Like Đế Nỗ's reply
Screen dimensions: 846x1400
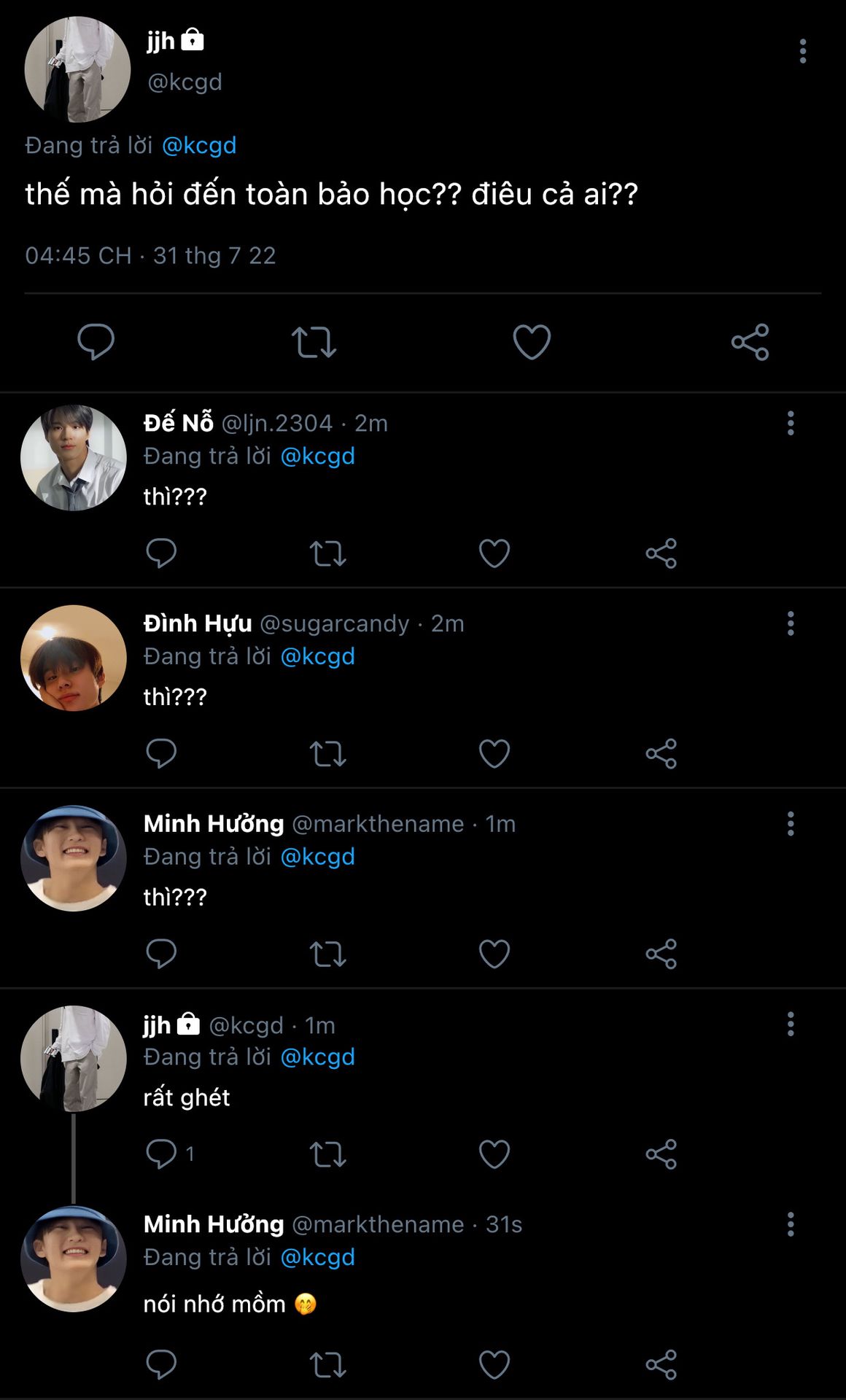[494, 553]
